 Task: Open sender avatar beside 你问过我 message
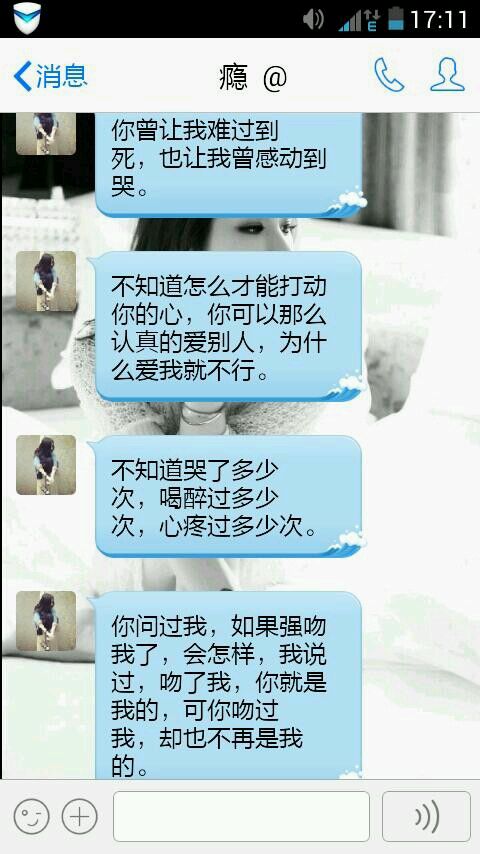tap(46, 621)
